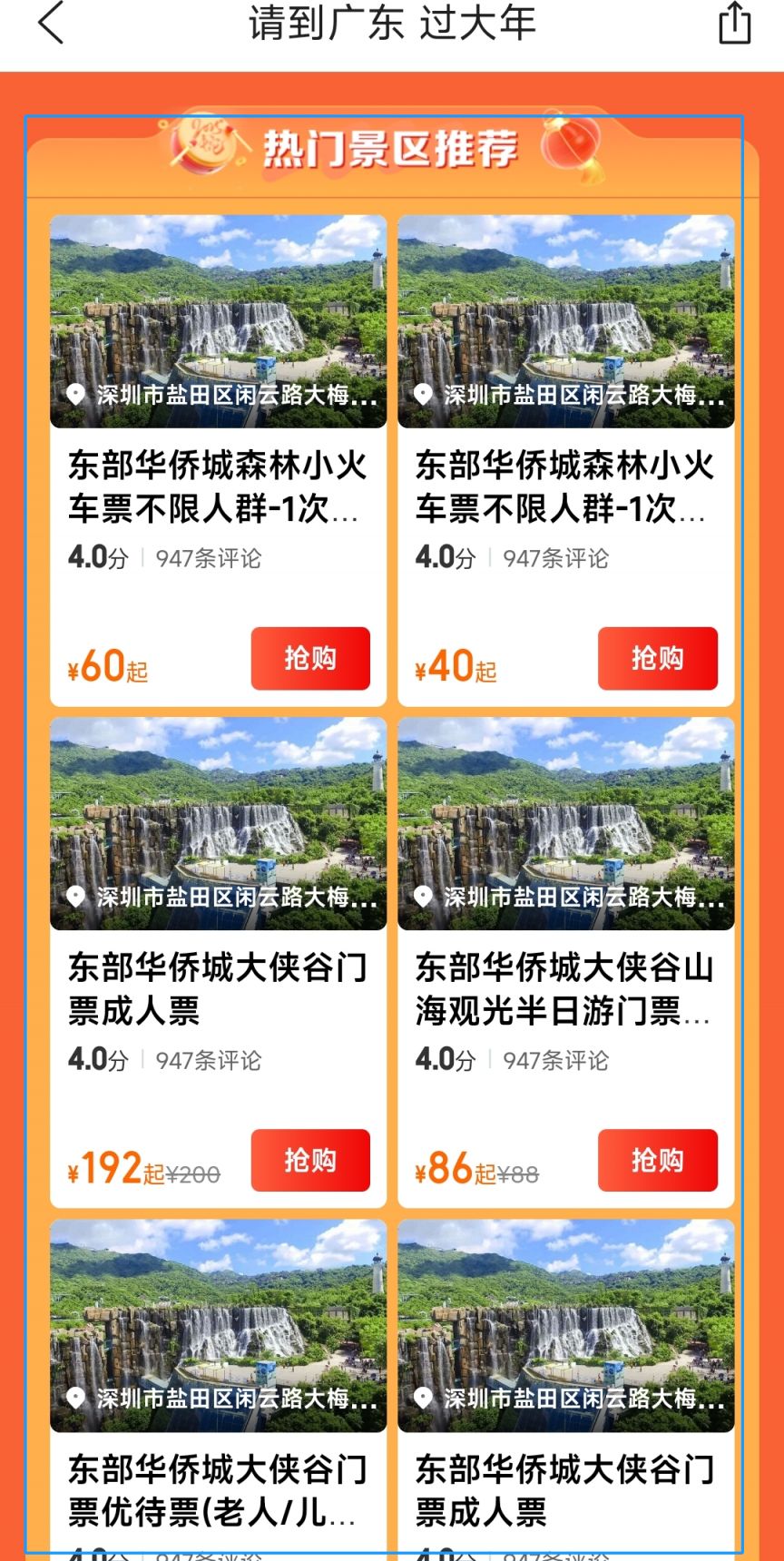Open the ¥60 森林小火车票 card
This screenshot has width=784, height=1561.
point(218,486)
